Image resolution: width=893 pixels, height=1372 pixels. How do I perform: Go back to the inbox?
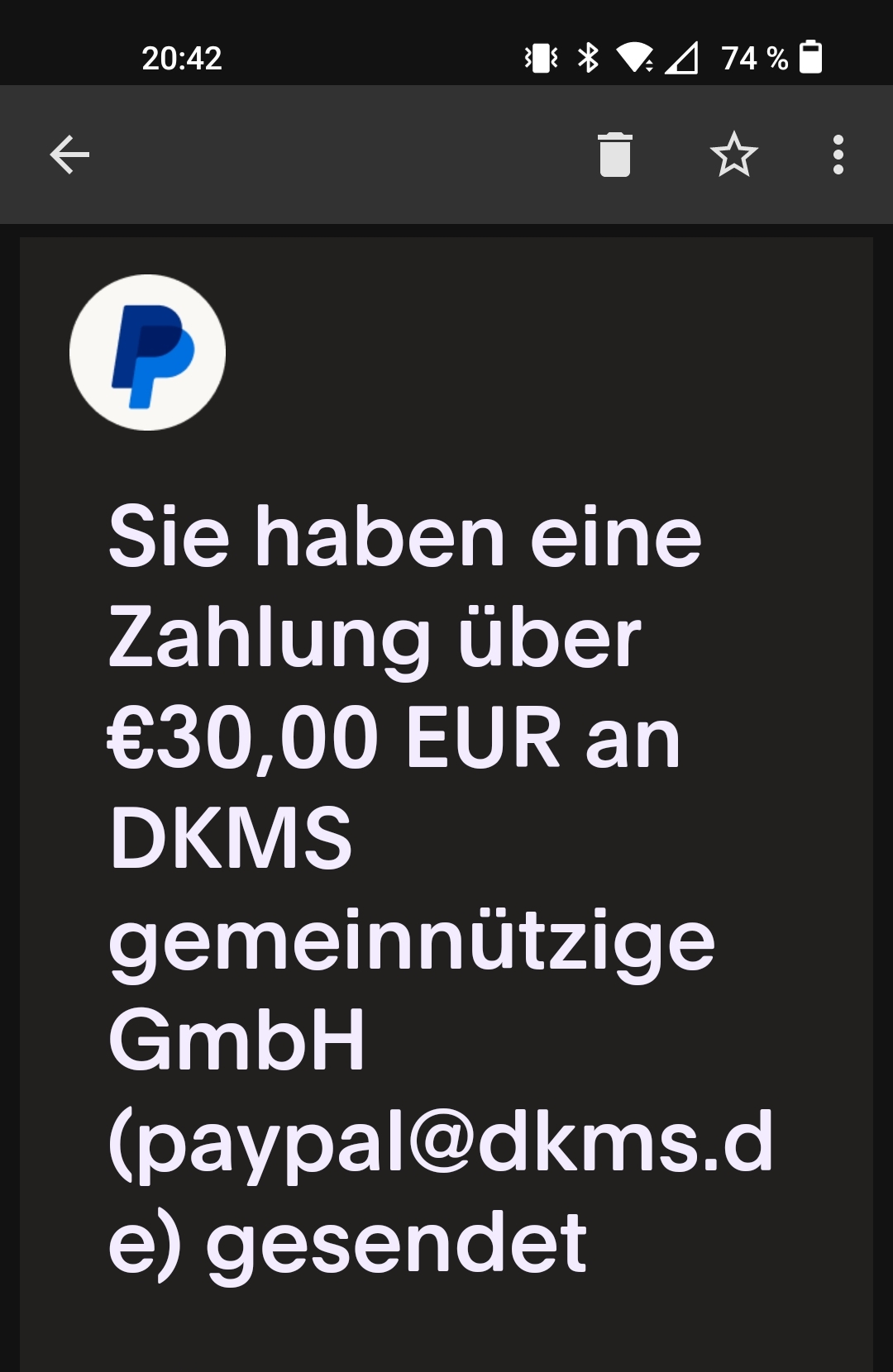[x=69, y=155]
